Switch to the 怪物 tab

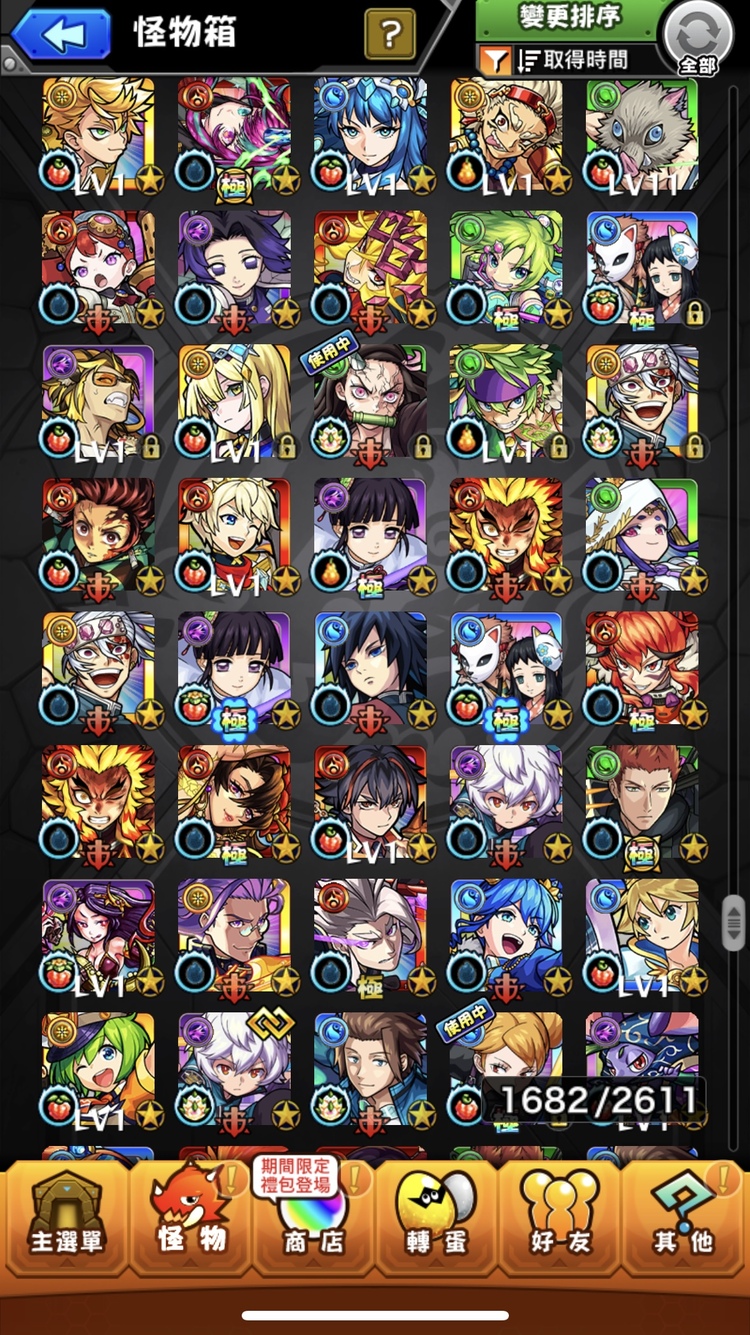(191, 1217)
